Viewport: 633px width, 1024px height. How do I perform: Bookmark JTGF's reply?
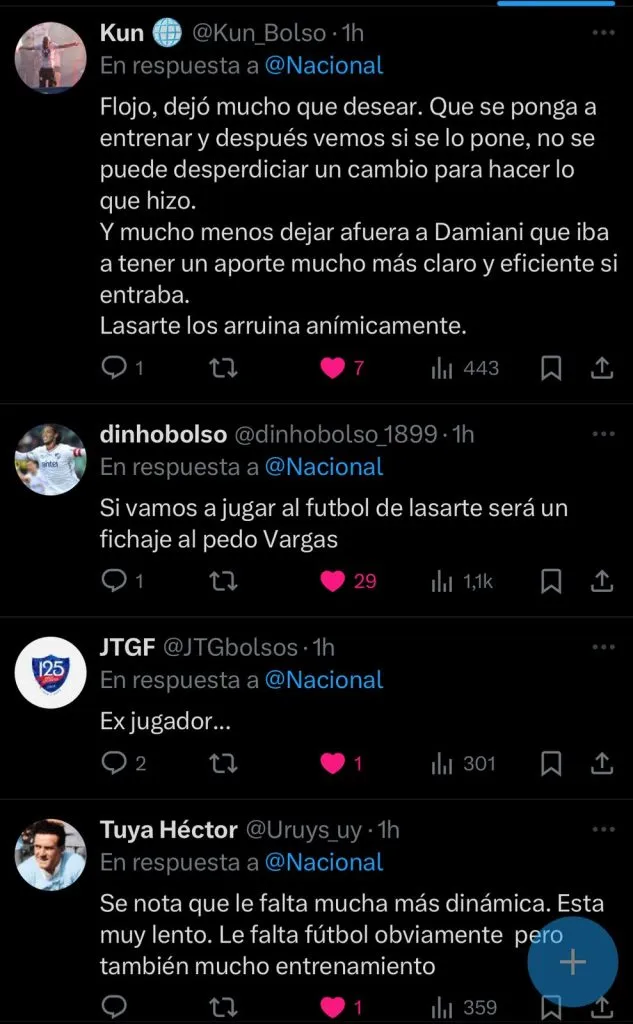(551, 764)
